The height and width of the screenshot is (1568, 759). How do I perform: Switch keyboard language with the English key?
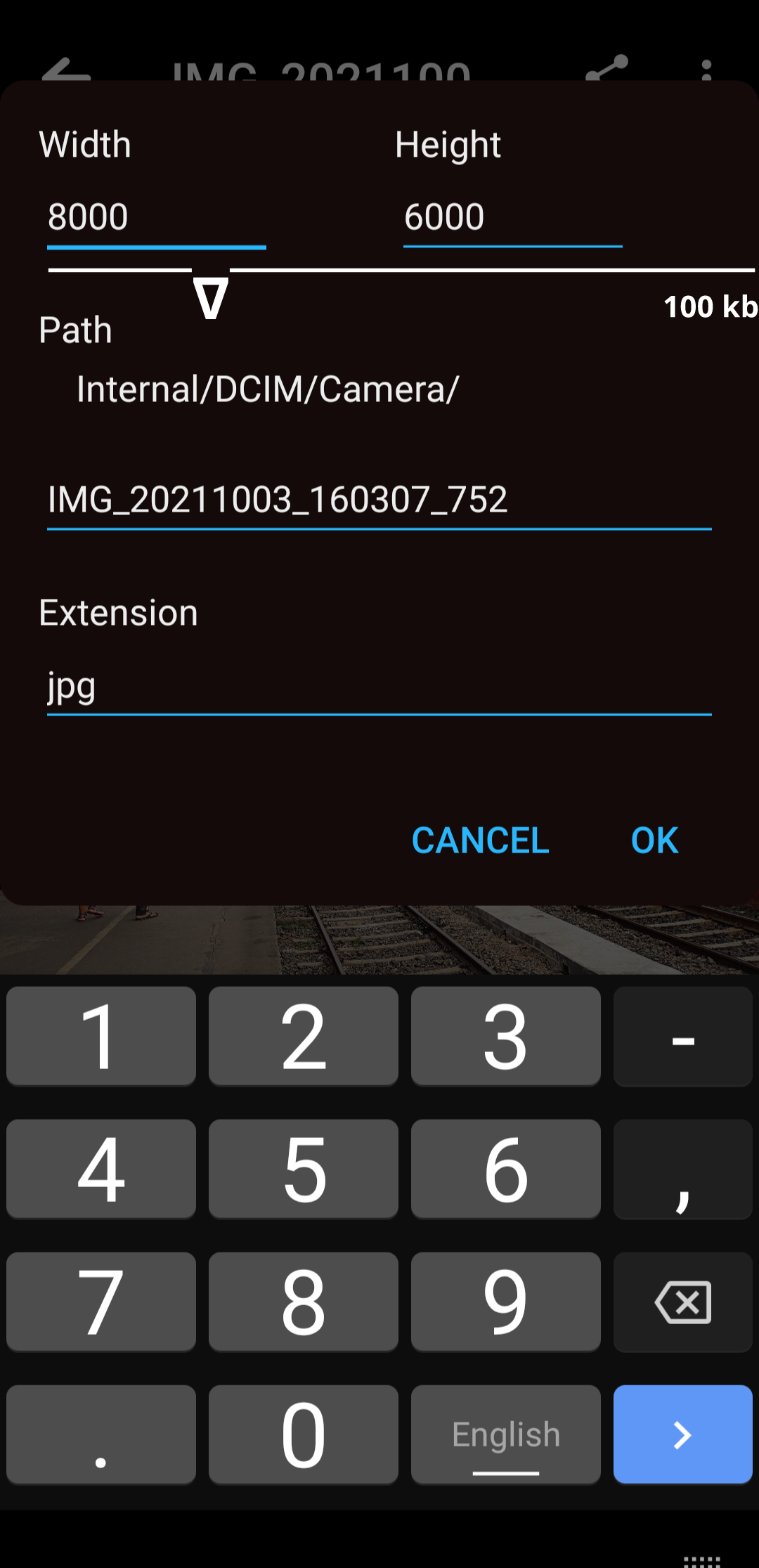point(505,1434)
